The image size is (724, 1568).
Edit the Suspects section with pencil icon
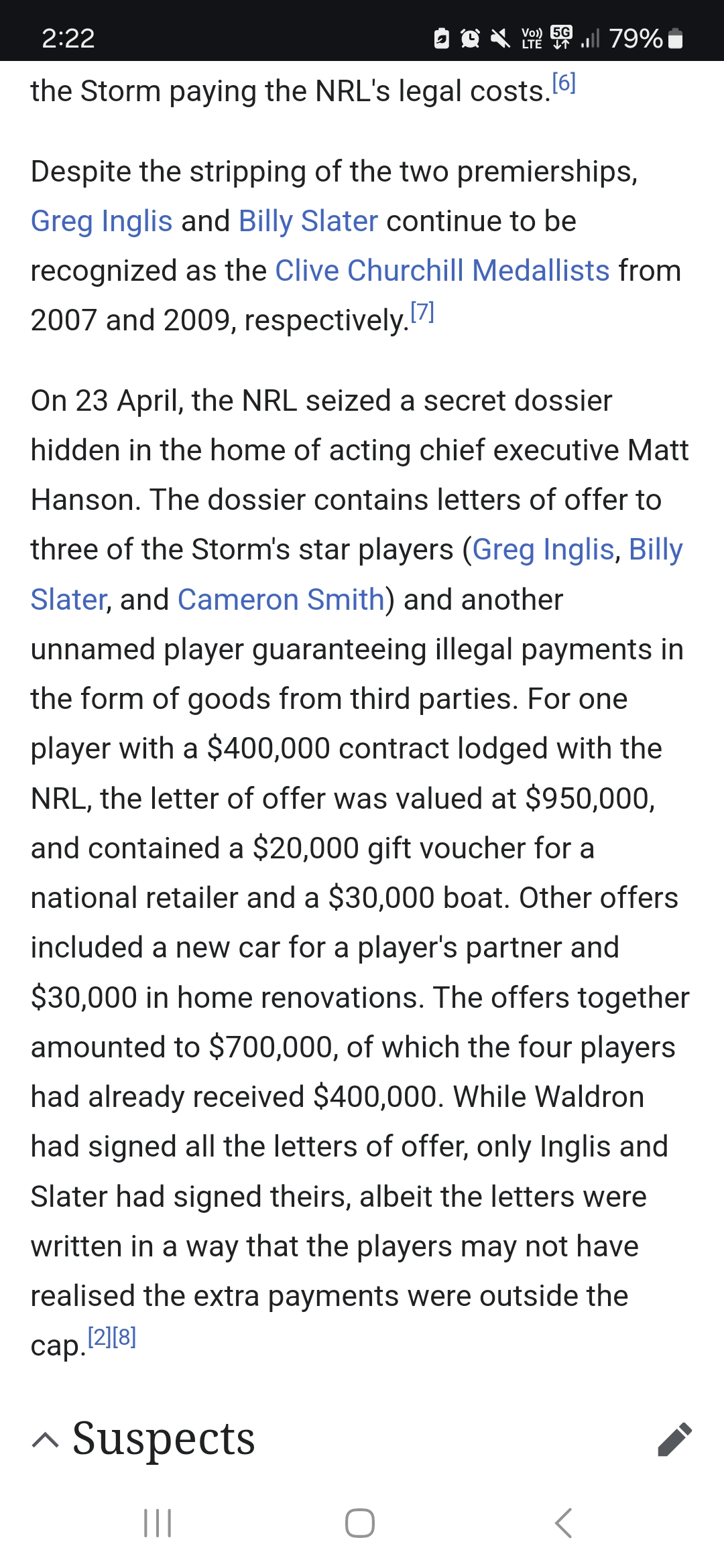pyautogui.click(x=674, y=1439)
